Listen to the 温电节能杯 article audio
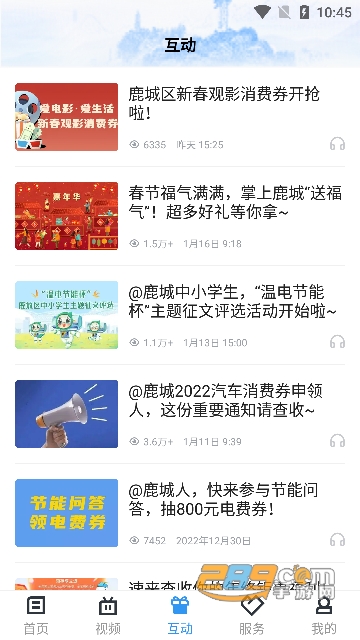The image size is (360, 640). (x=337, y=342)
